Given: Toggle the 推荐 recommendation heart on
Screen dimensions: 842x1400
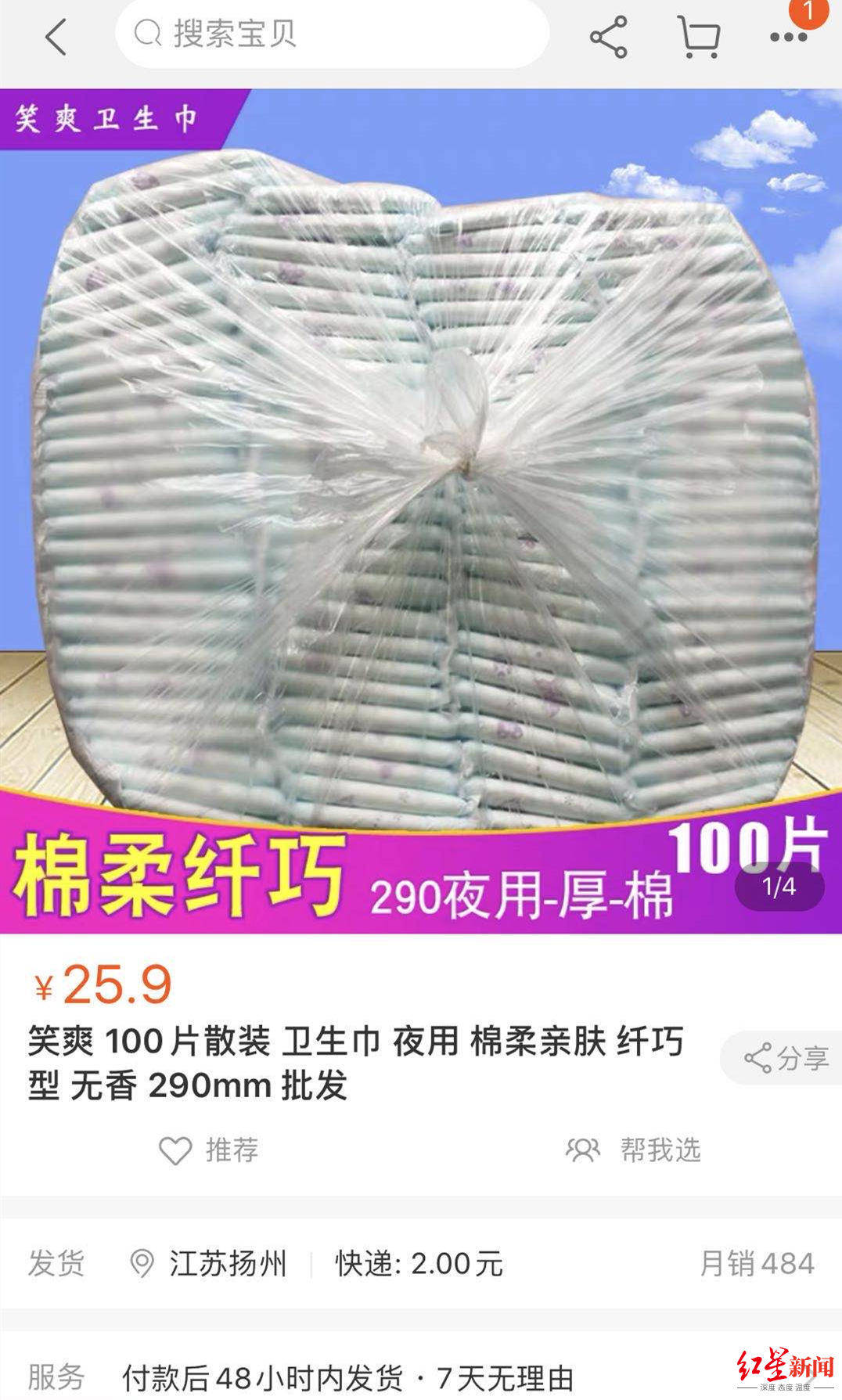Looking at the screenshot, I should tap(210, 1149).
